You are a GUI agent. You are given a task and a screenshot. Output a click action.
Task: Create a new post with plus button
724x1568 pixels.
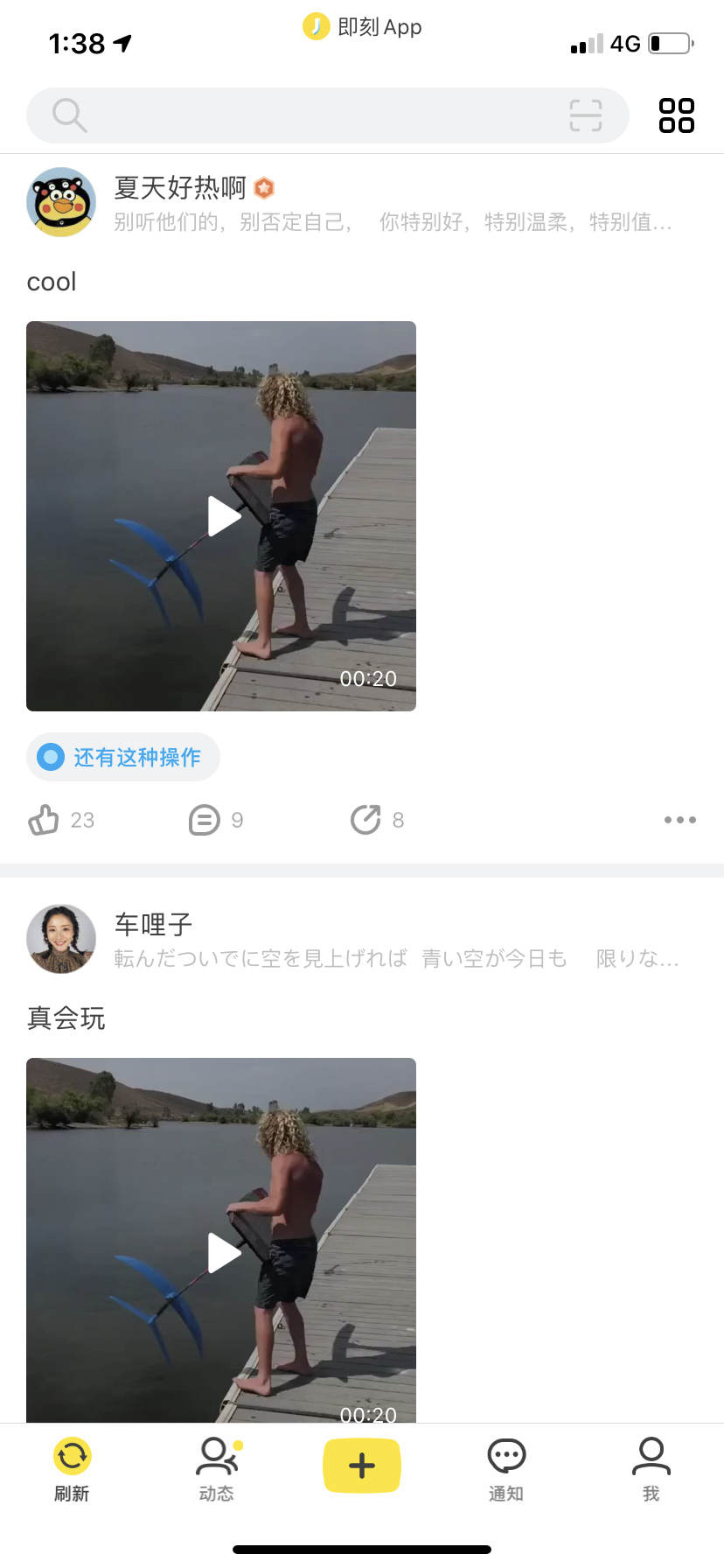362,1466
